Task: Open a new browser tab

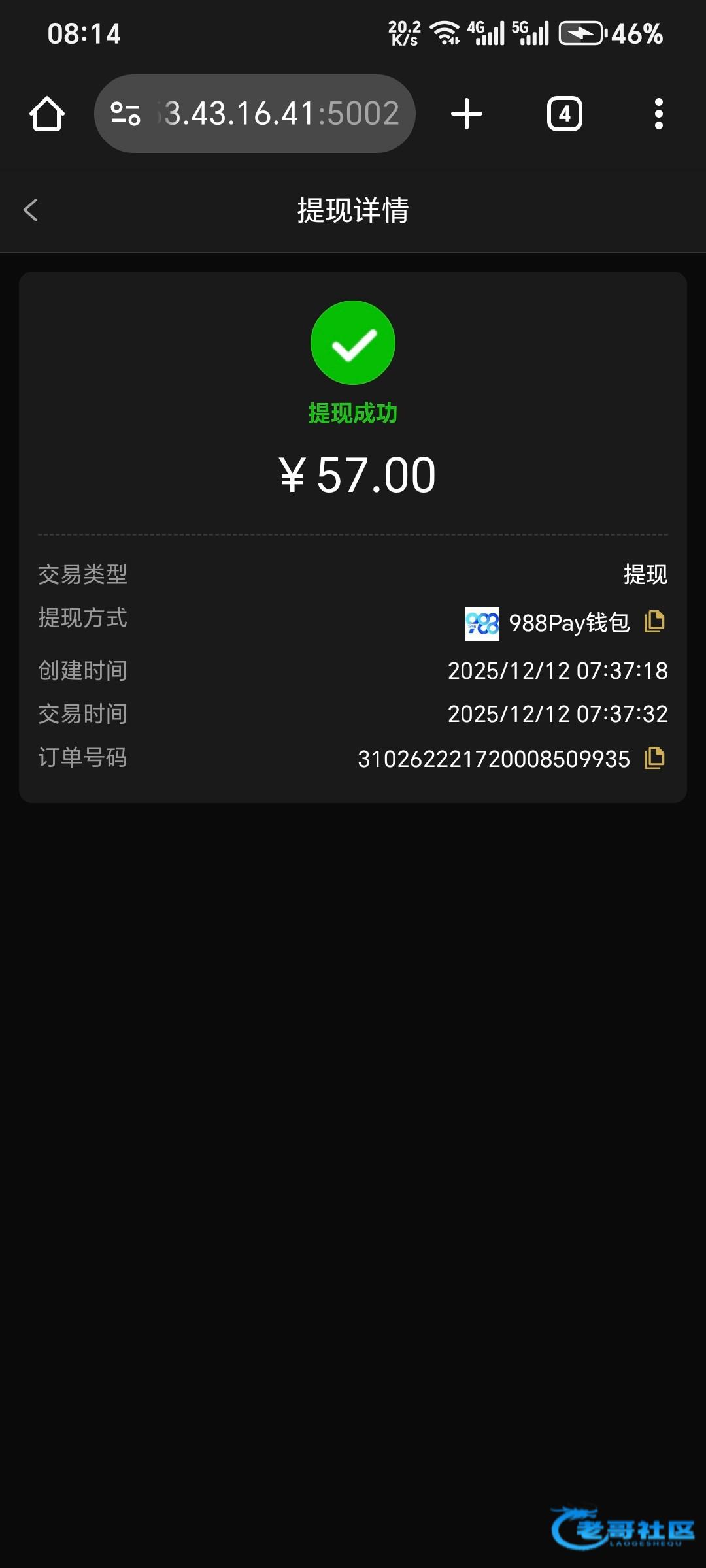Action: click(467, 114)
